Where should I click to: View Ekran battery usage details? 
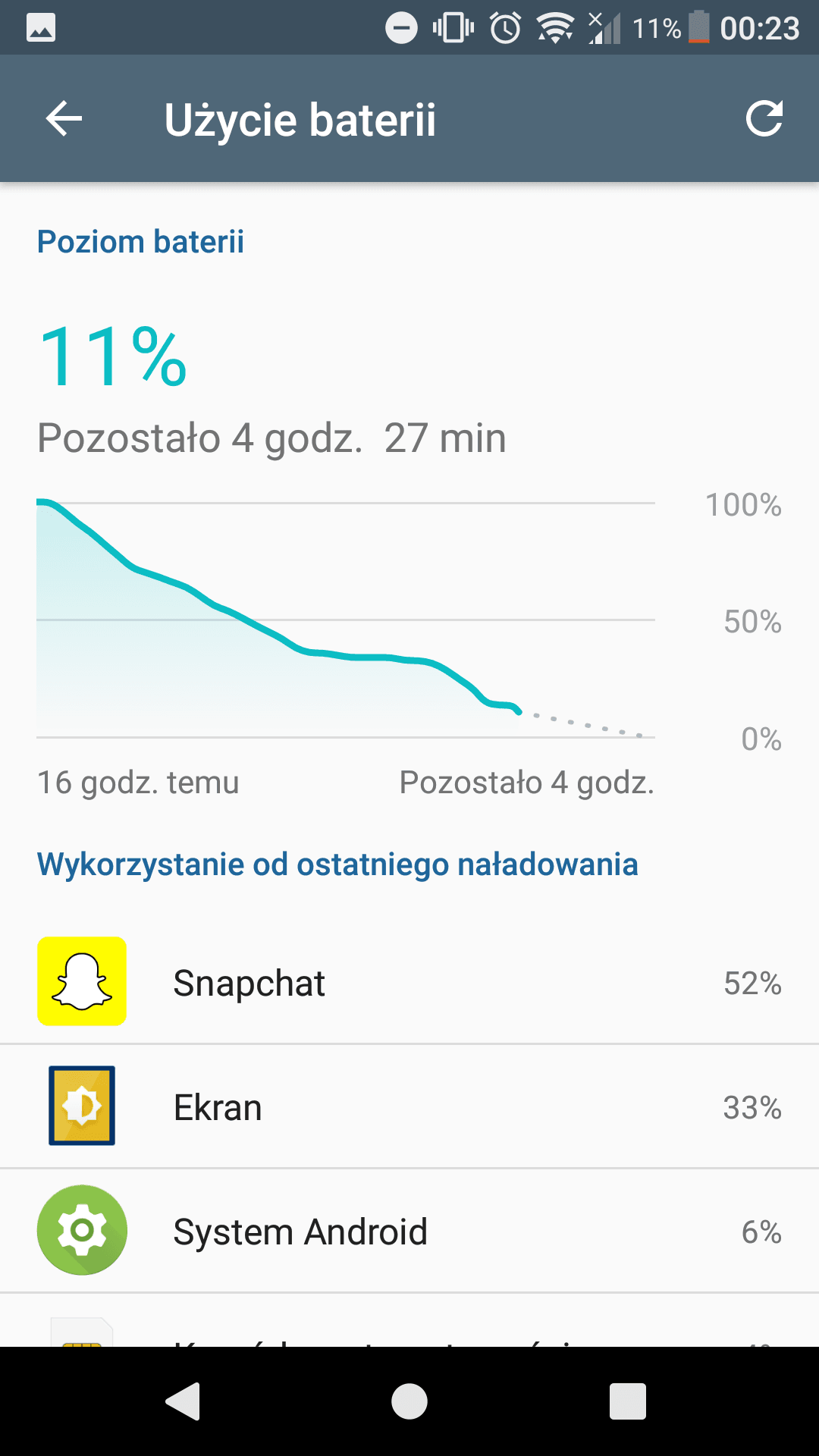(409, 1107)
